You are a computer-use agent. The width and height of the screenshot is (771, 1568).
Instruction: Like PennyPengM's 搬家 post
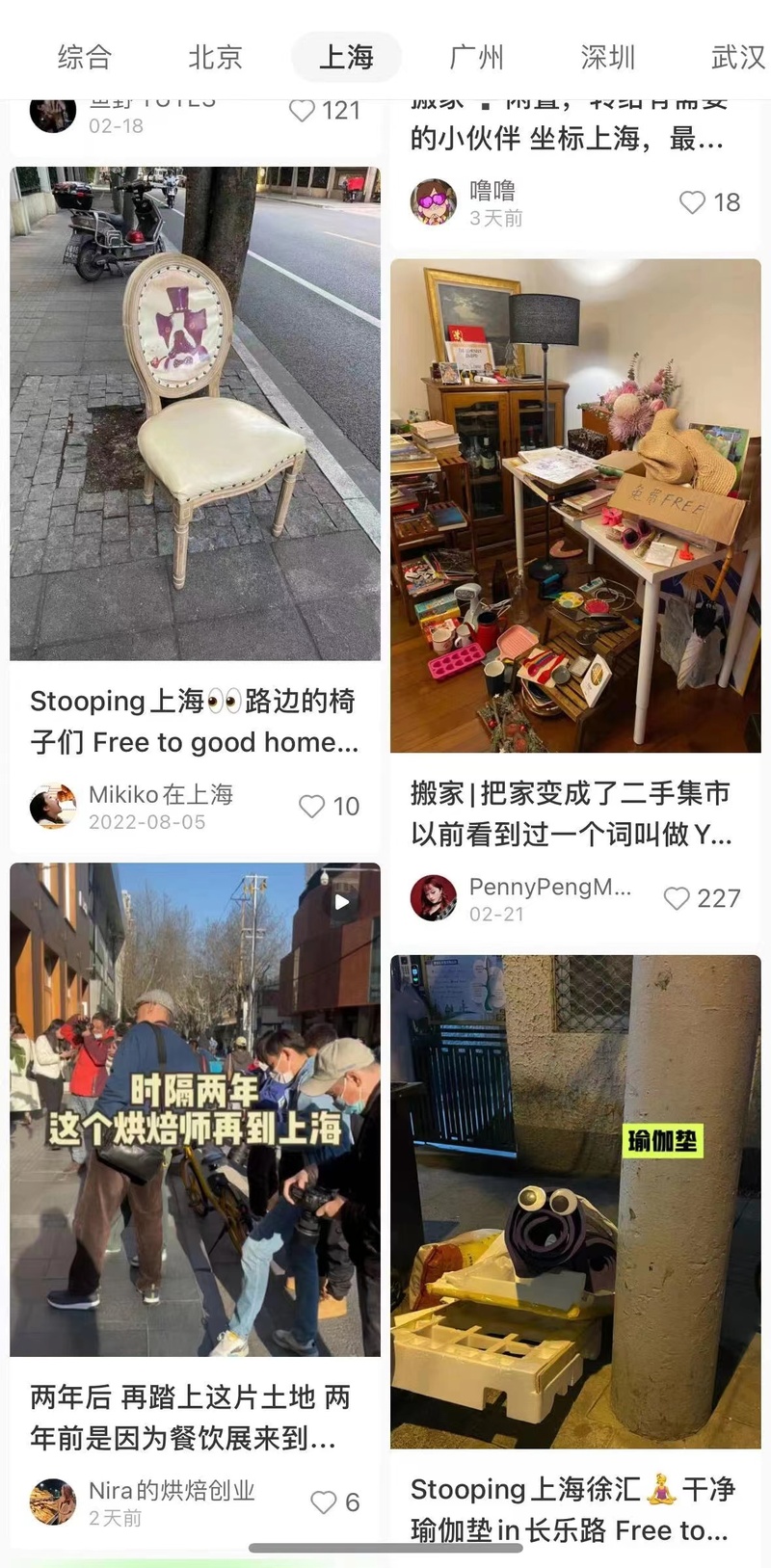(678, 898)
